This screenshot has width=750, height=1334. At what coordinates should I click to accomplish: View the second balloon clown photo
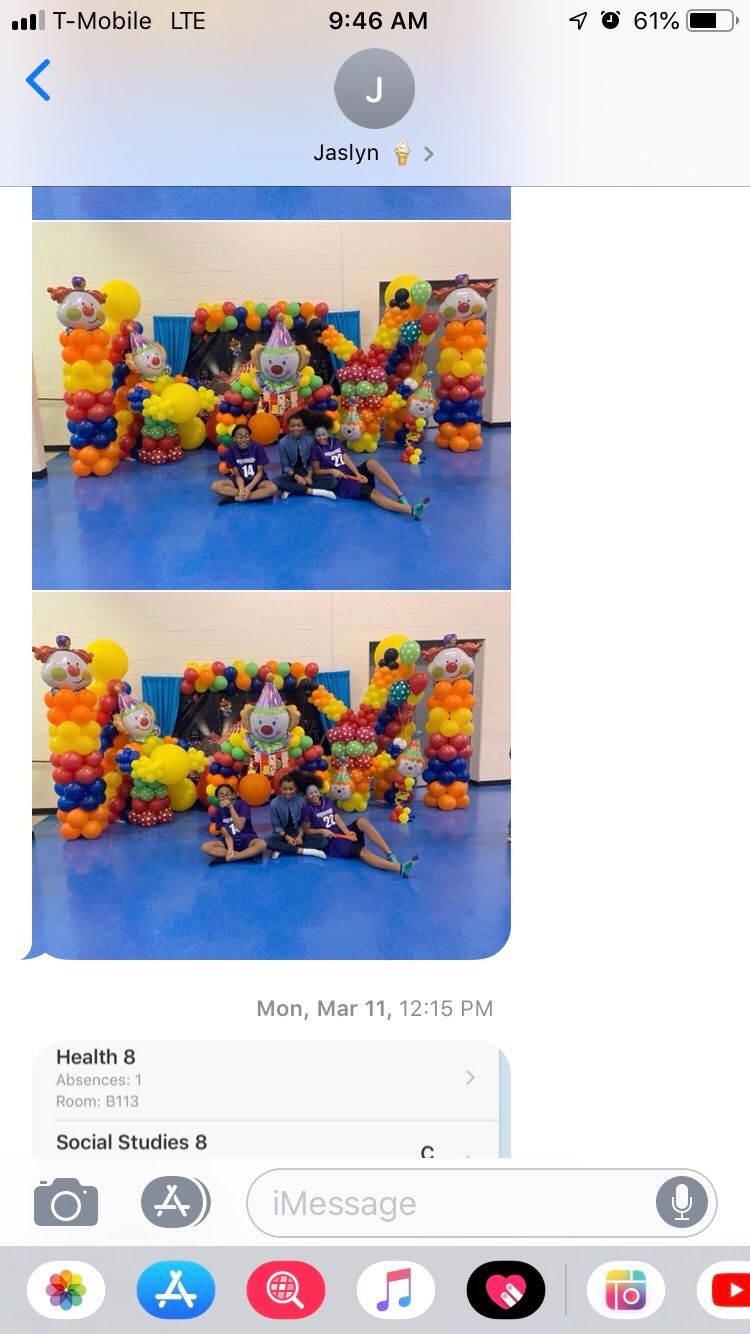[271, 775]
